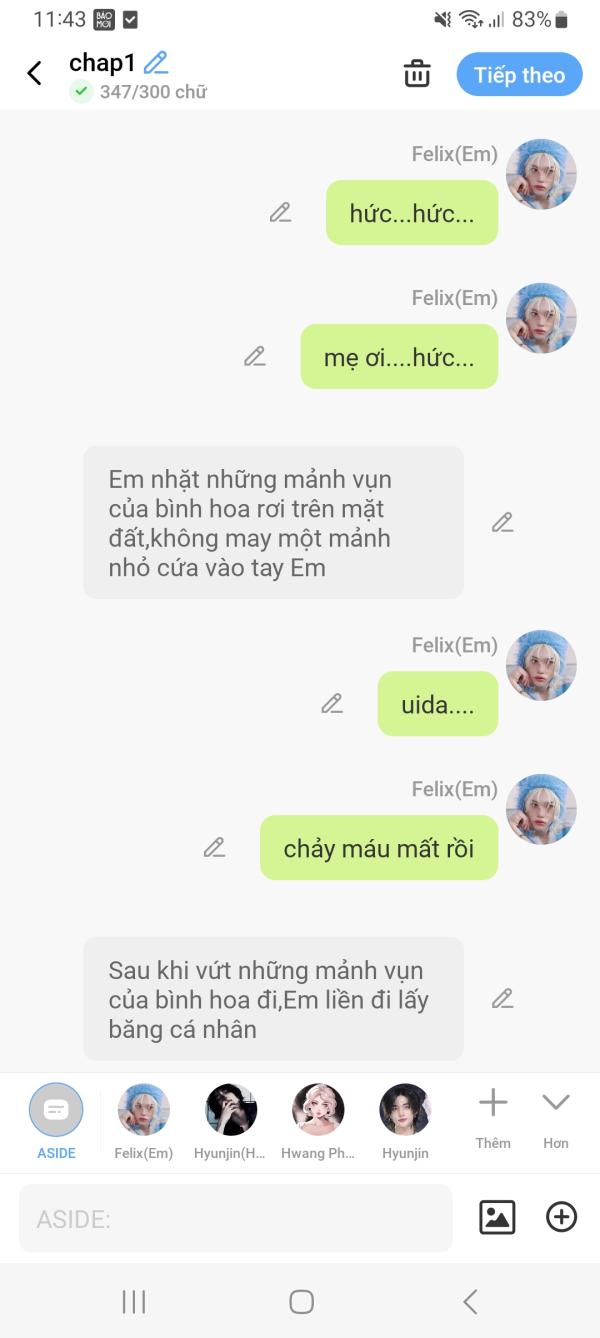The image size is (600, 1338).
Task: Choose Hwang Ph... character as speaker
Action: click(318, 1120)
